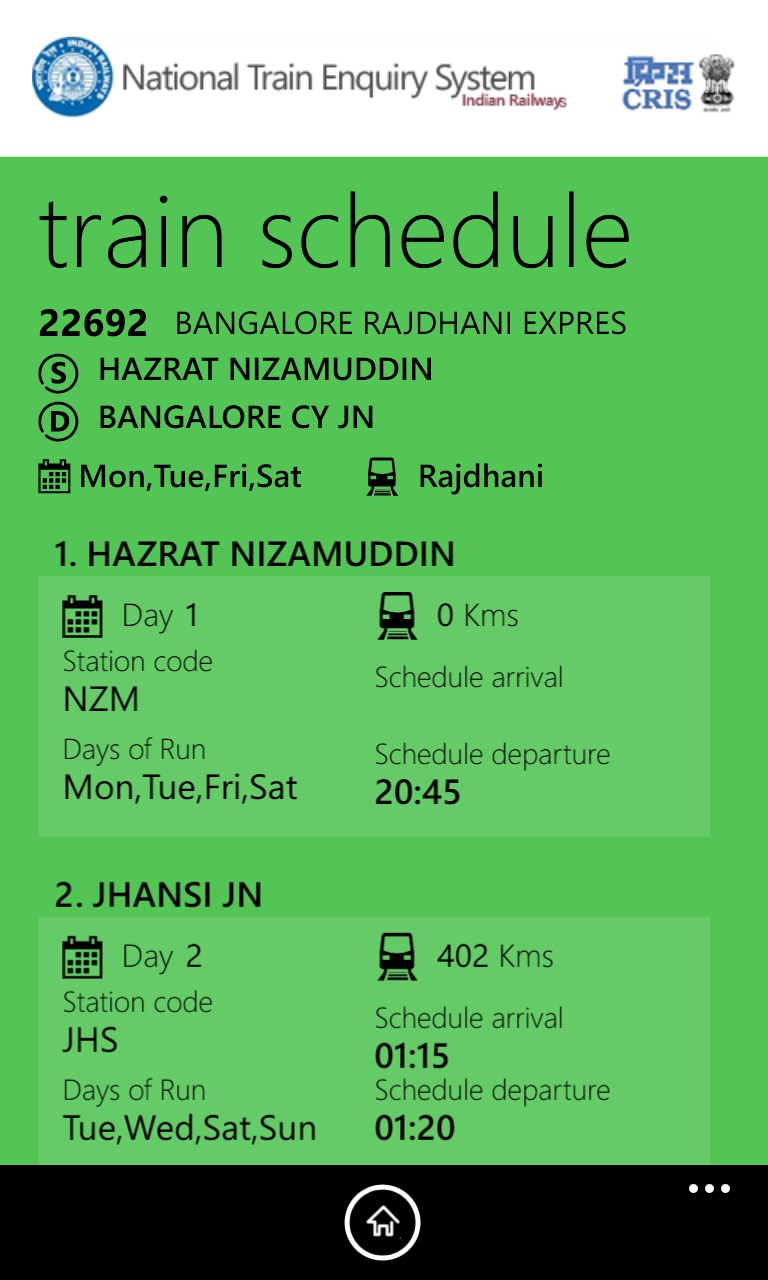Tap the home button in app bar
This screenshot has width=768, height=1280.
(x=383, y=1222)
